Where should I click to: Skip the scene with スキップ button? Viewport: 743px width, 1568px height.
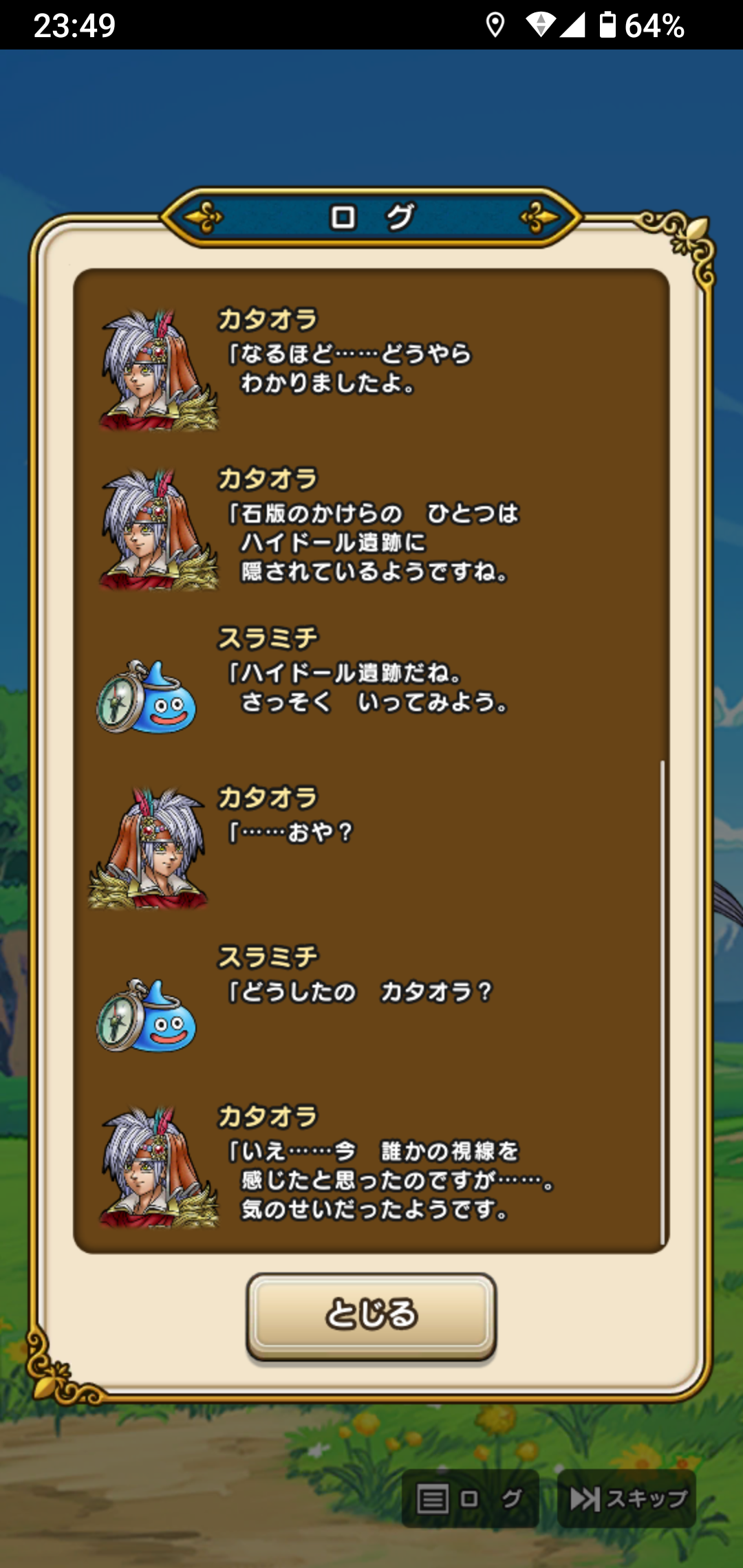tap(627, 1498)
